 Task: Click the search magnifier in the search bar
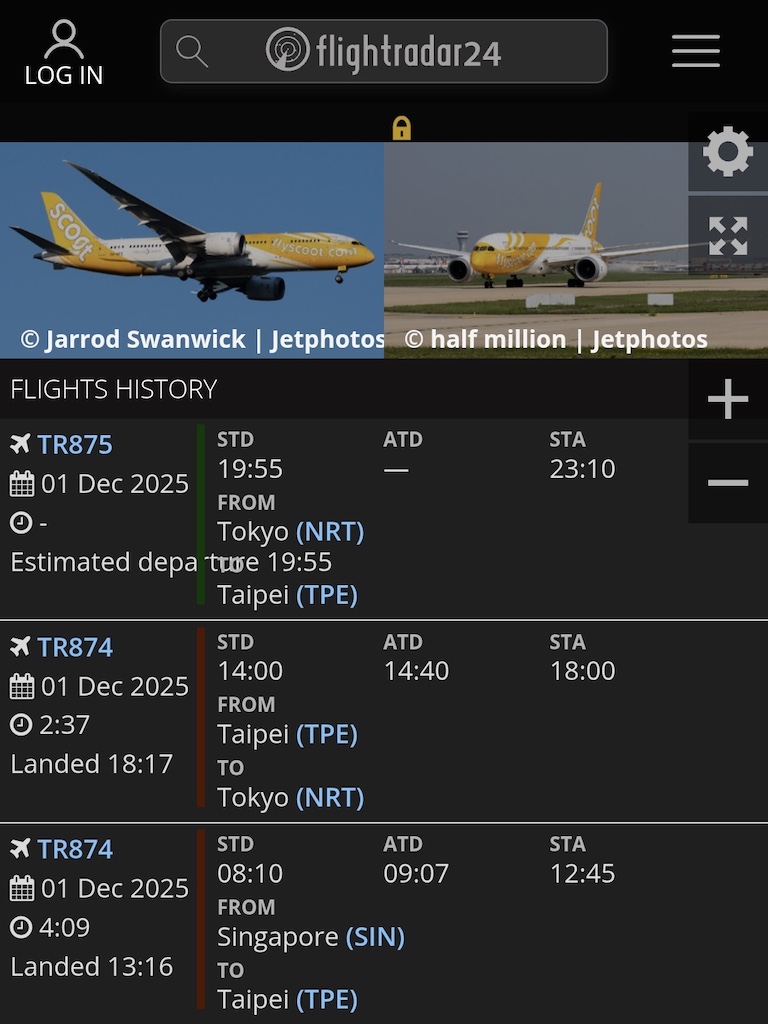point(192,50)
